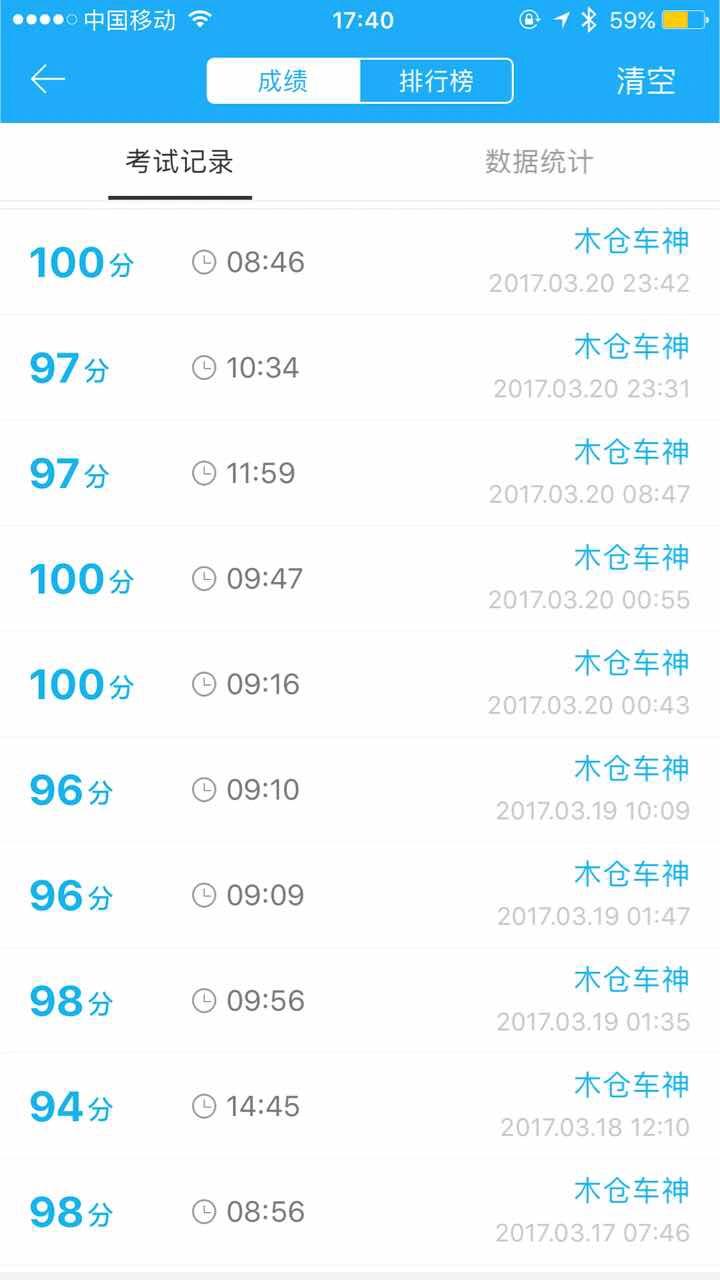
Task: Open the record dated 2017.03.17 07:46
Action: click(360, 1212)
